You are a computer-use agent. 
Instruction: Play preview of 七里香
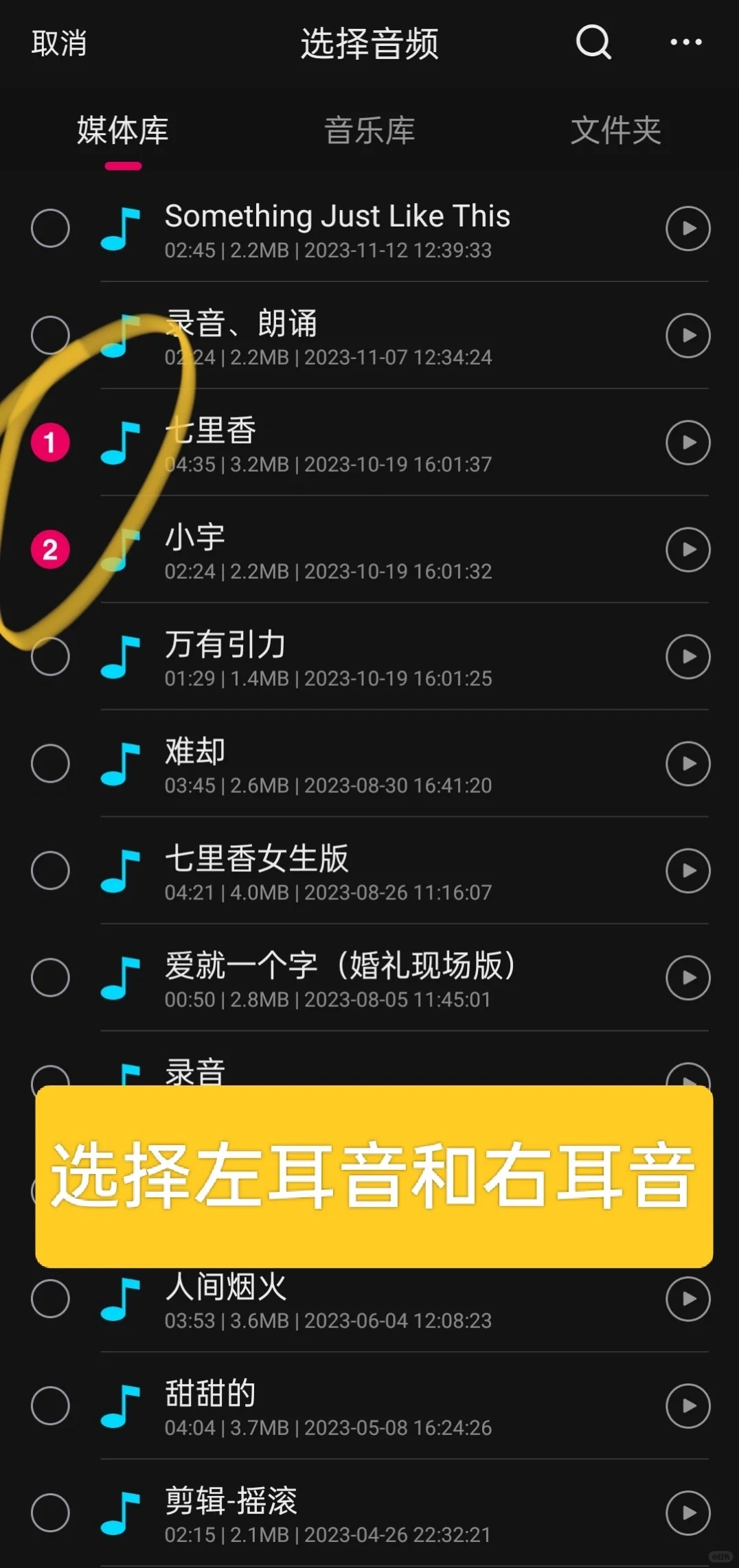[x=687, y=442]
